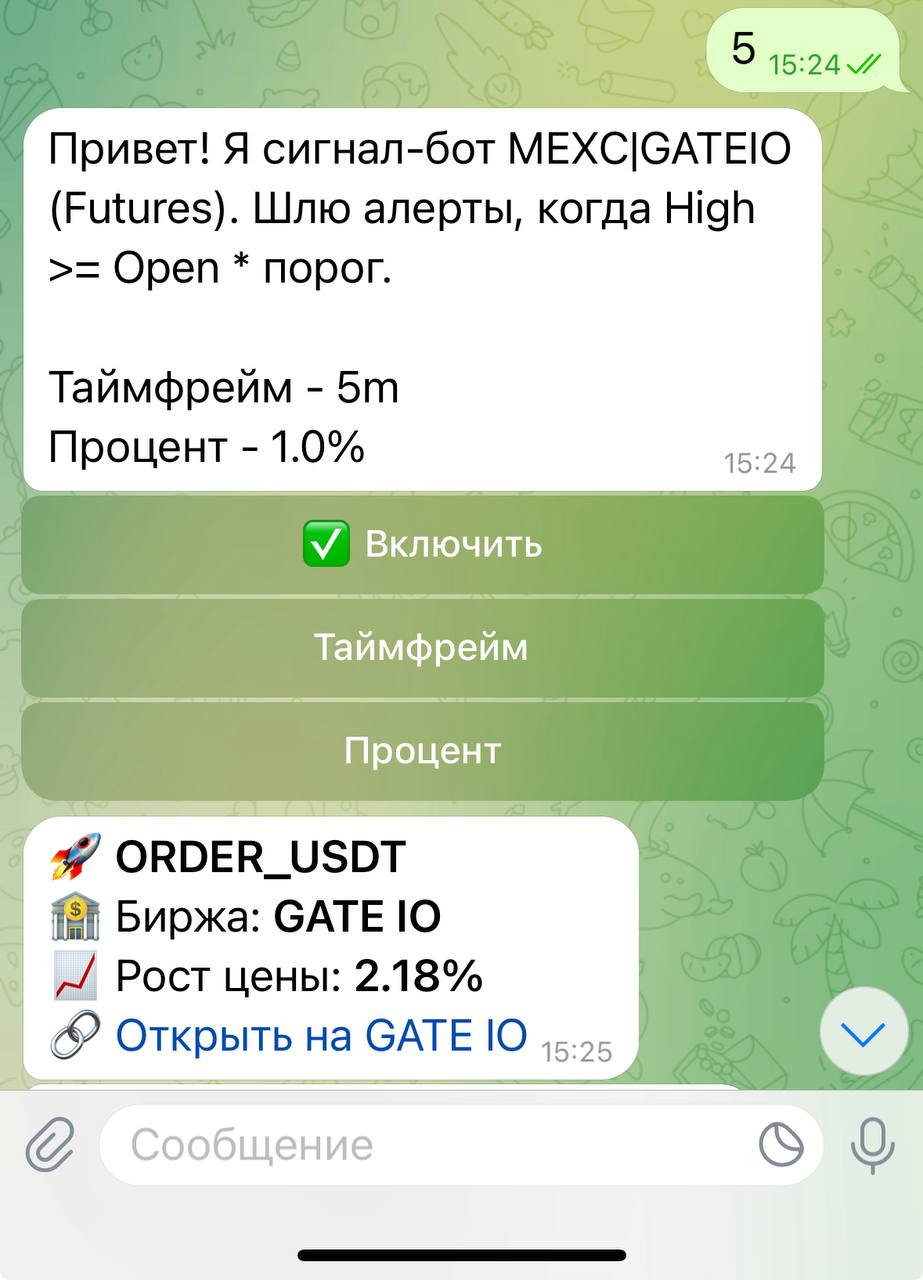Choose the Процент inline button
The image size is (923, 1280).
(422, 751)
